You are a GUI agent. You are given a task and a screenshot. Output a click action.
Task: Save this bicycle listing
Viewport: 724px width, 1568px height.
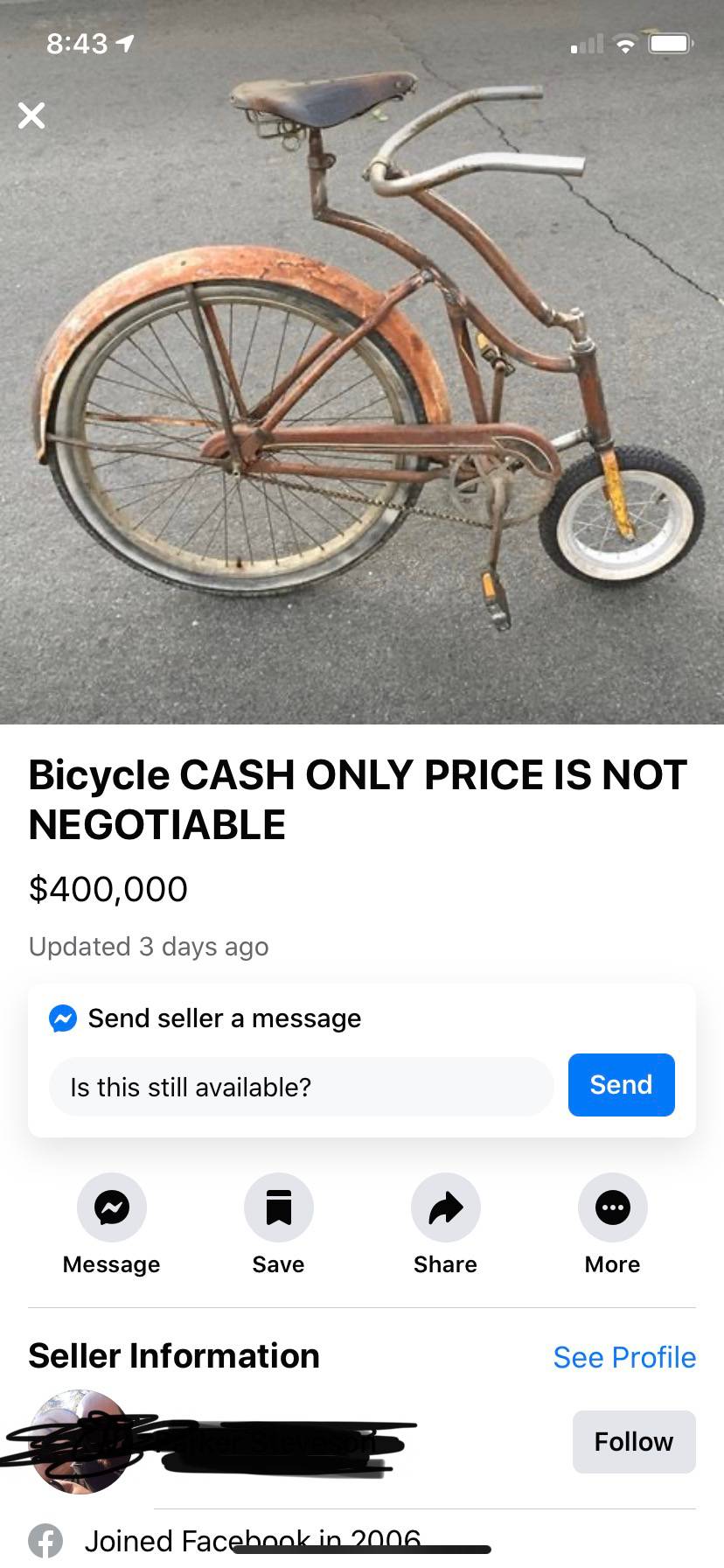click(x=278, y=1208)
